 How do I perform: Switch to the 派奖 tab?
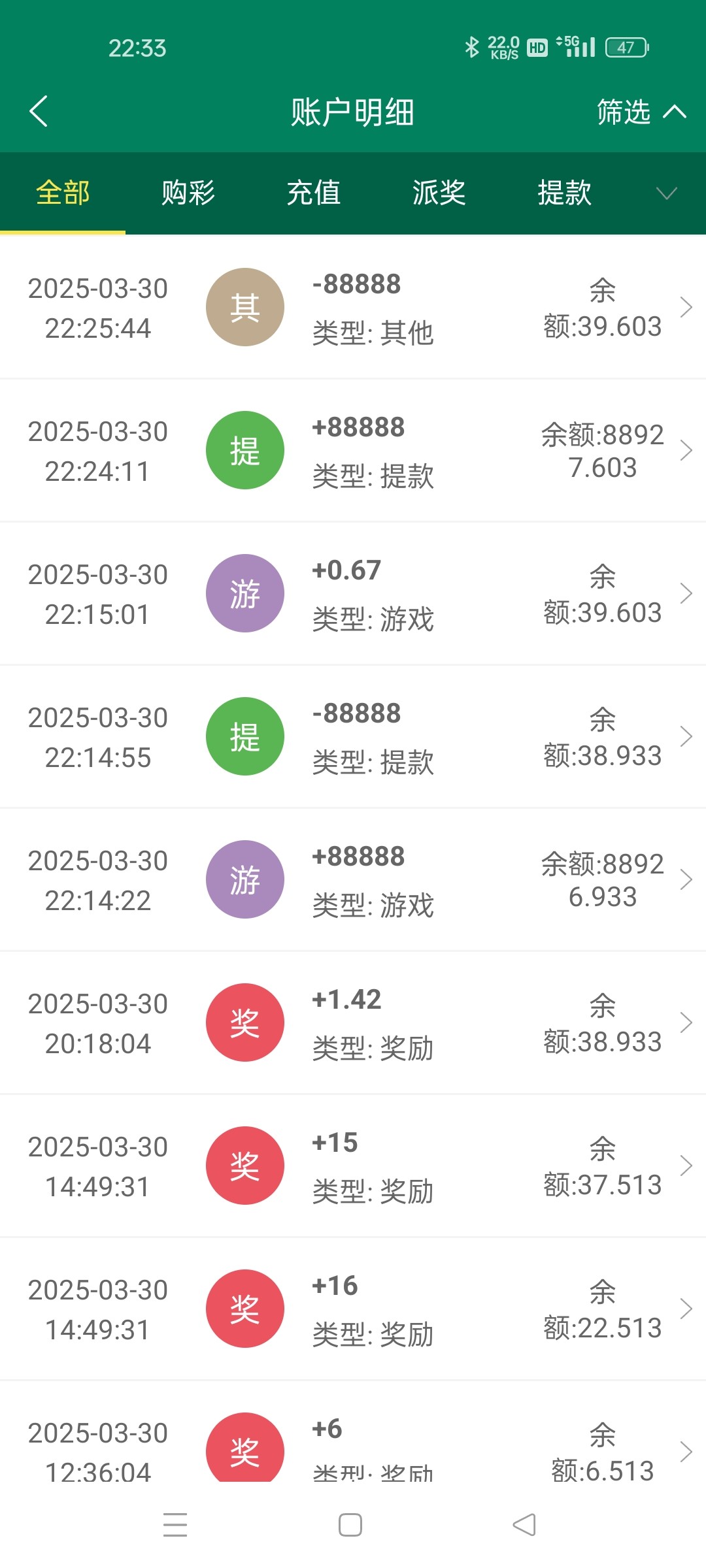pos(439,193)
